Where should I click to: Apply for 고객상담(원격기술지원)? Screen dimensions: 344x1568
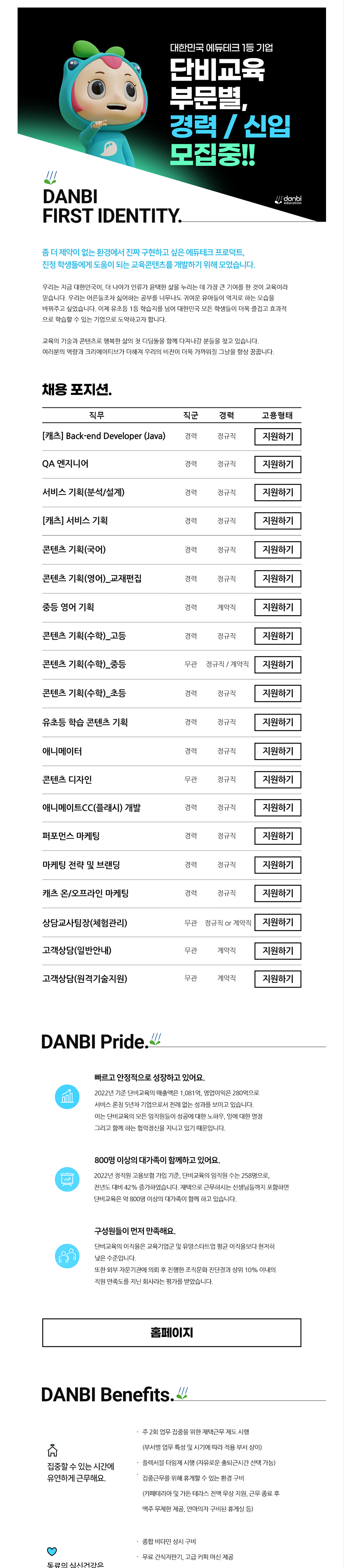[278, 979]
